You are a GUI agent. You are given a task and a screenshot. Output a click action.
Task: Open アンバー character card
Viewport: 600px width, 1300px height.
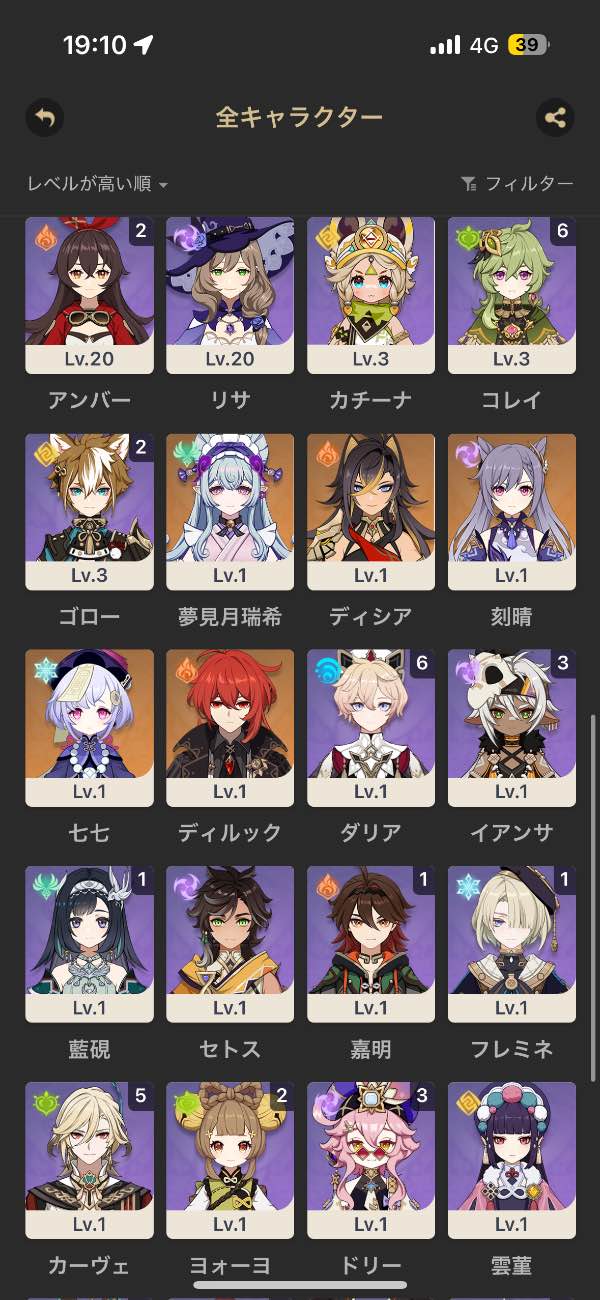(89, 295)
